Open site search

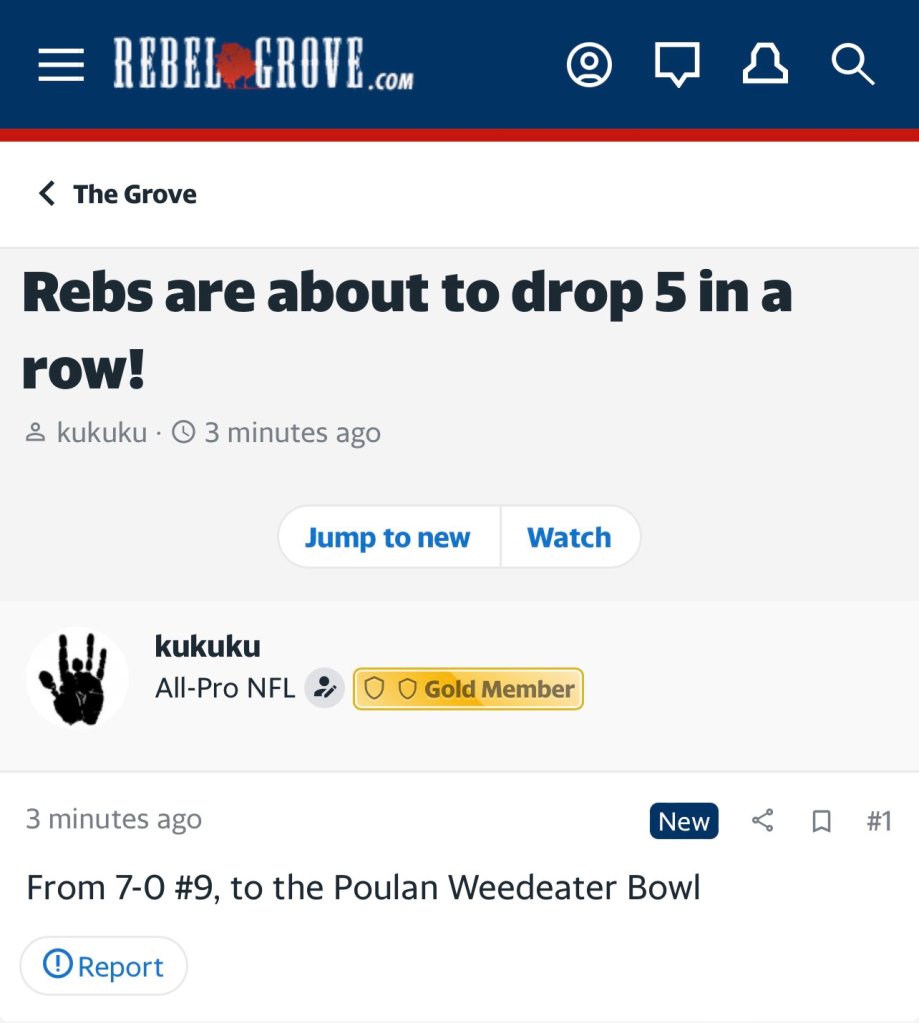853,65
